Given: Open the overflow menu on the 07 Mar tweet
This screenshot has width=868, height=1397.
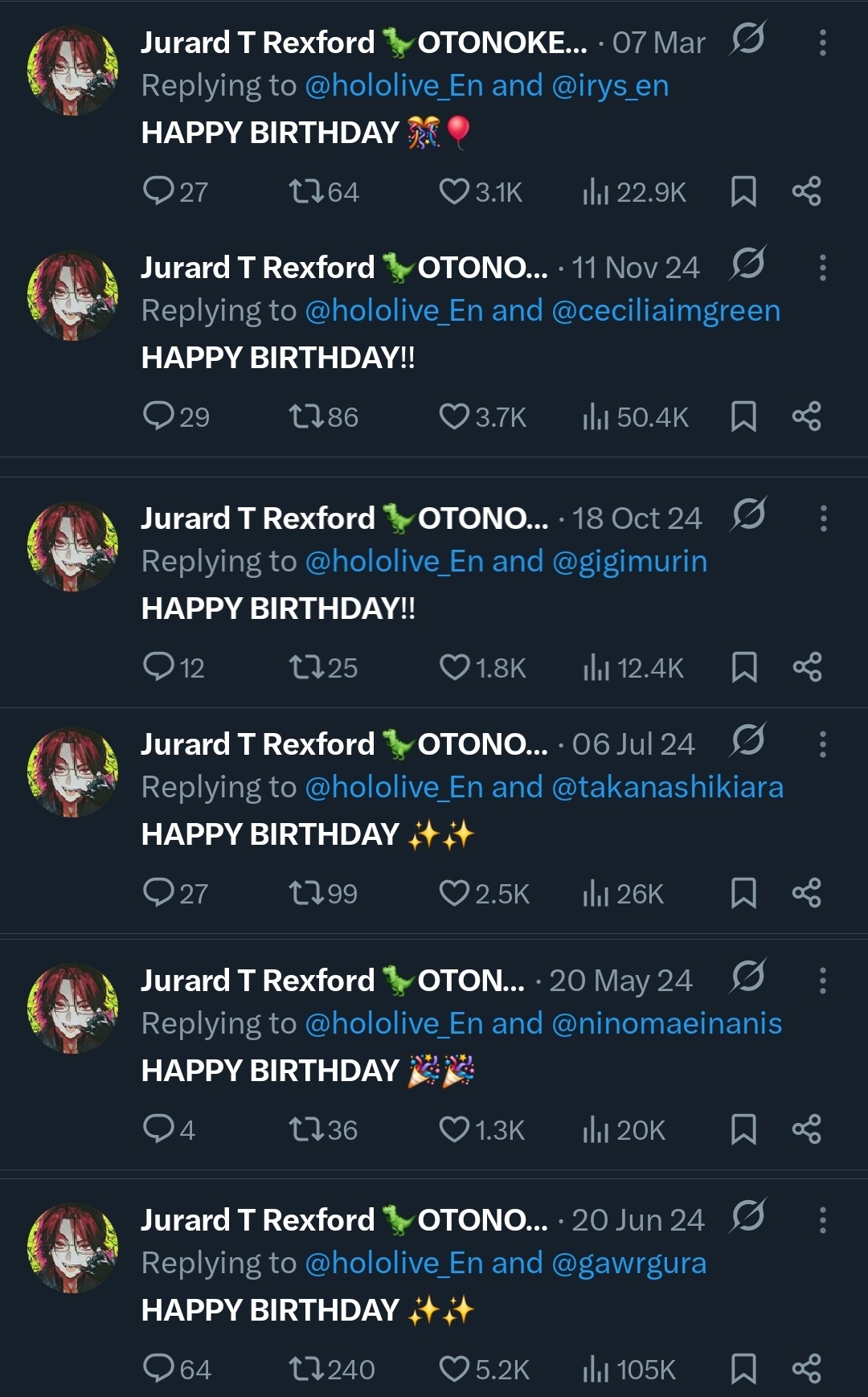Looking at the screenshot, I should click(822, 43).
